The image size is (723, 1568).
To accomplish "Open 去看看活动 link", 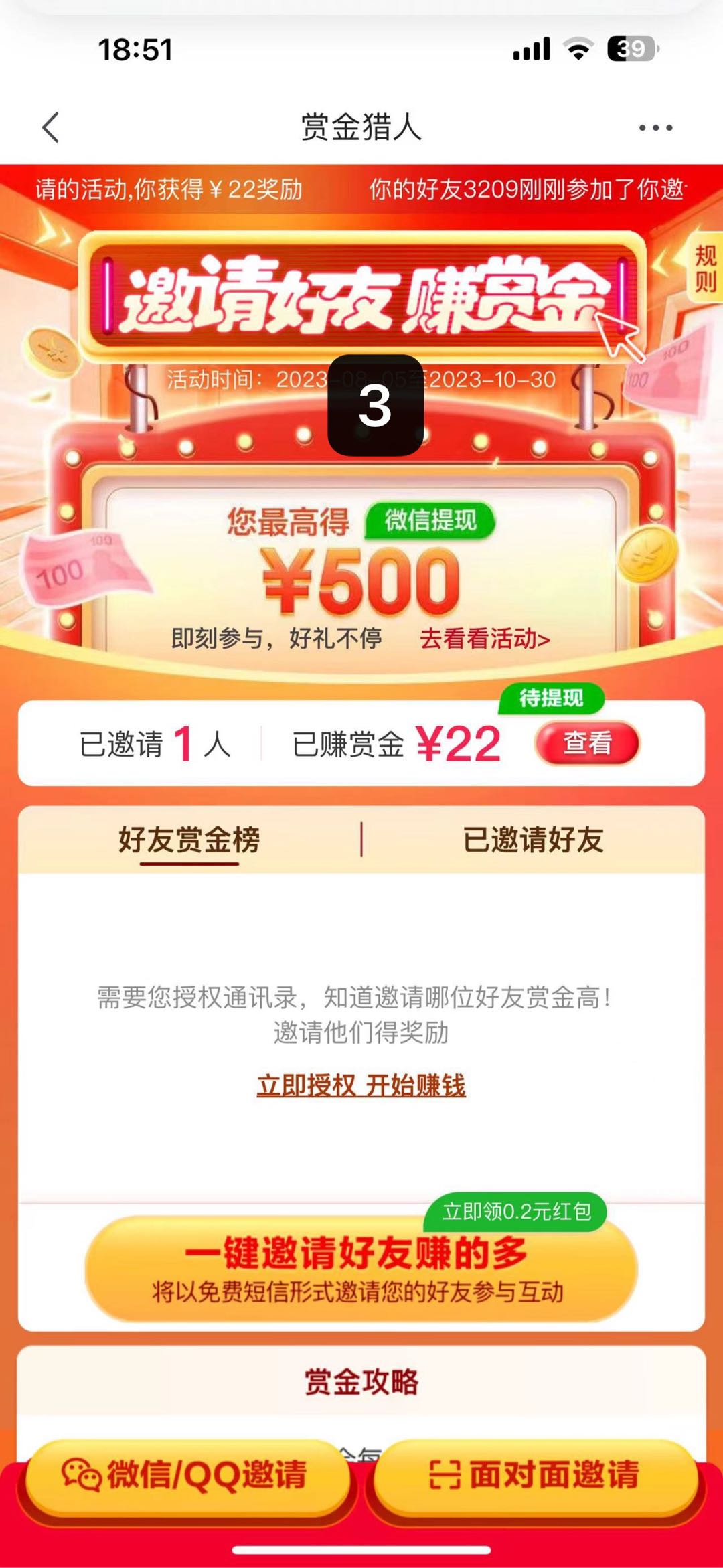I will point(485,639).
